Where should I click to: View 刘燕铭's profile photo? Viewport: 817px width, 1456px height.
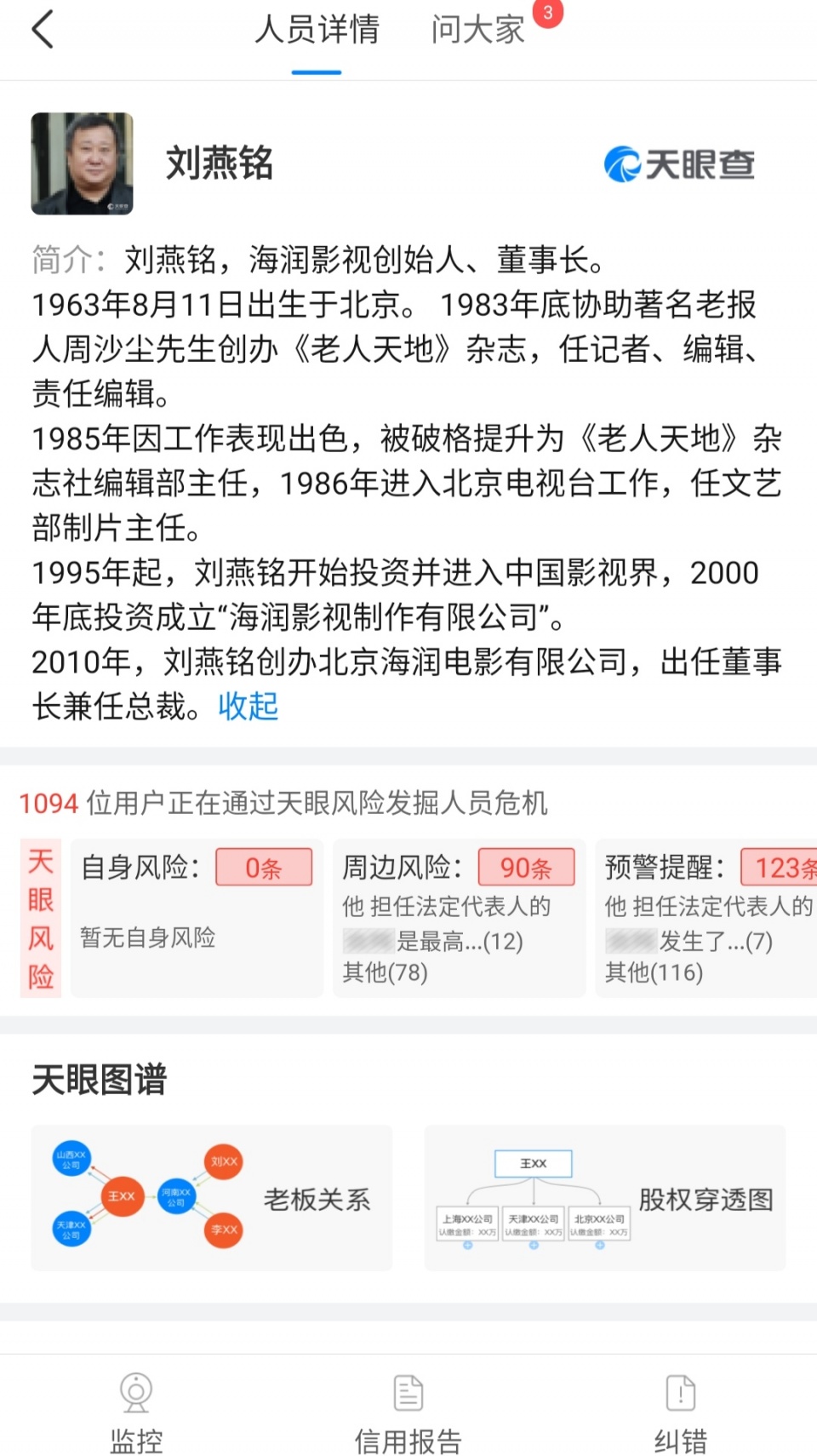(x=83, y=163)
